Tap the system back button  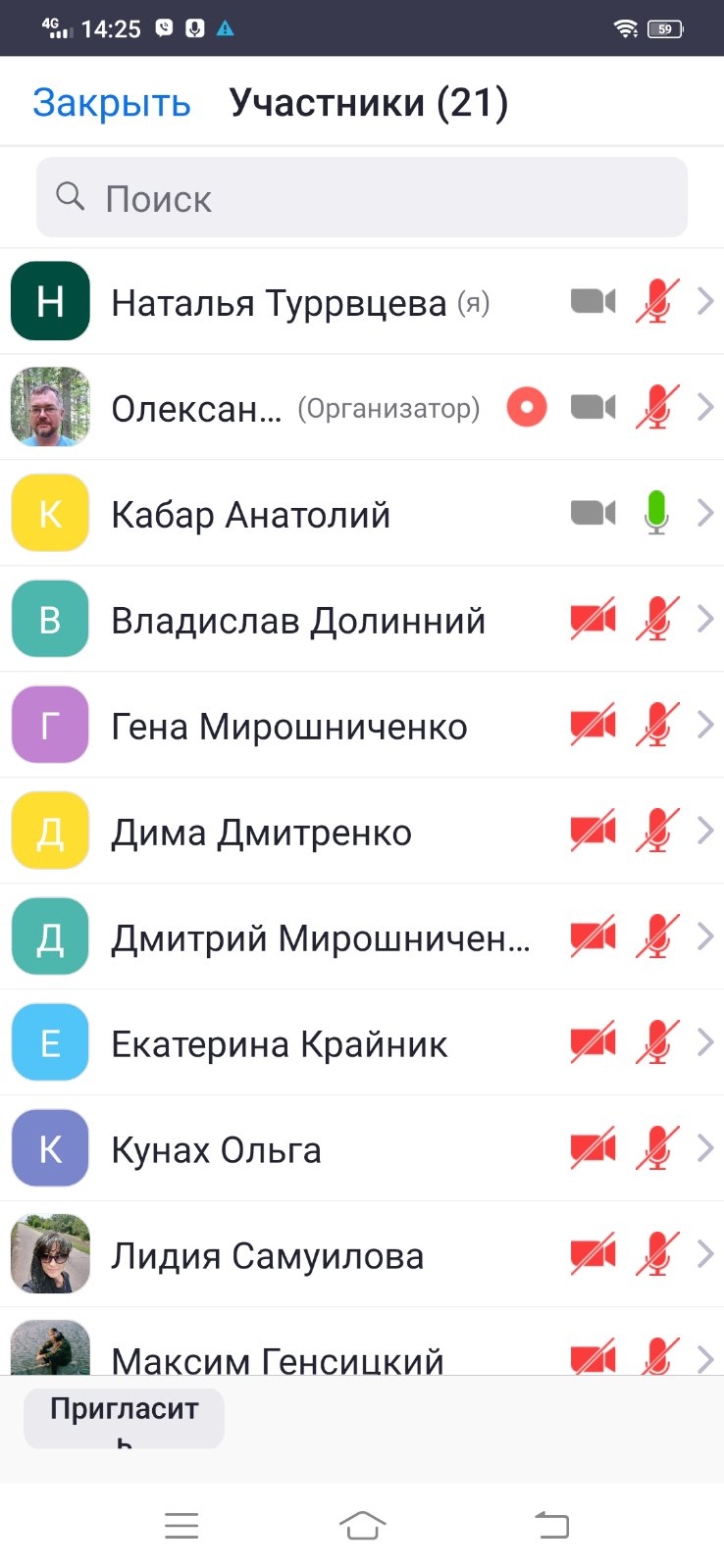tap(551, 1526)
